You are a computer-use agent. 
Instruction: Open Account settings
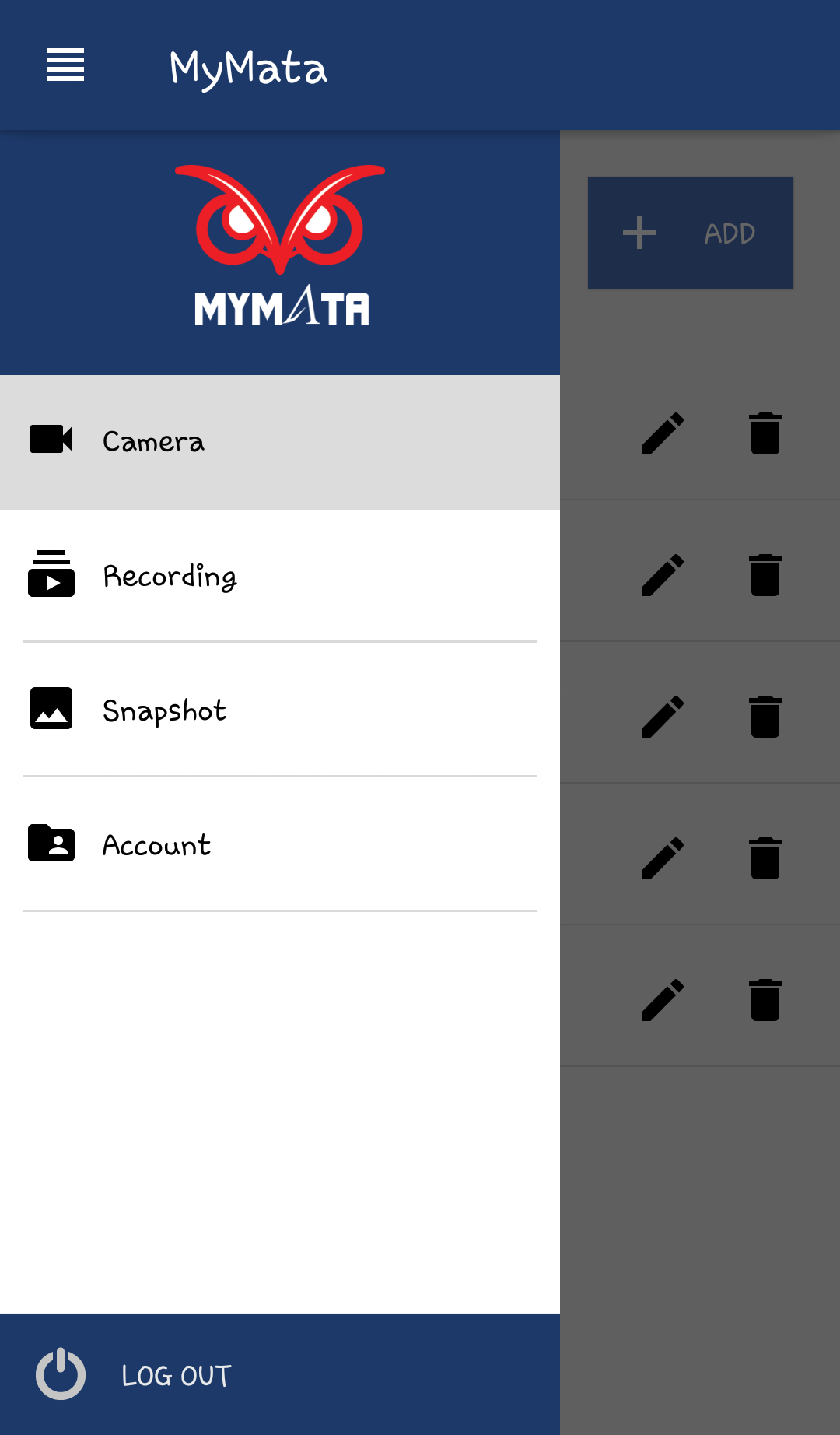click(156, 845)
